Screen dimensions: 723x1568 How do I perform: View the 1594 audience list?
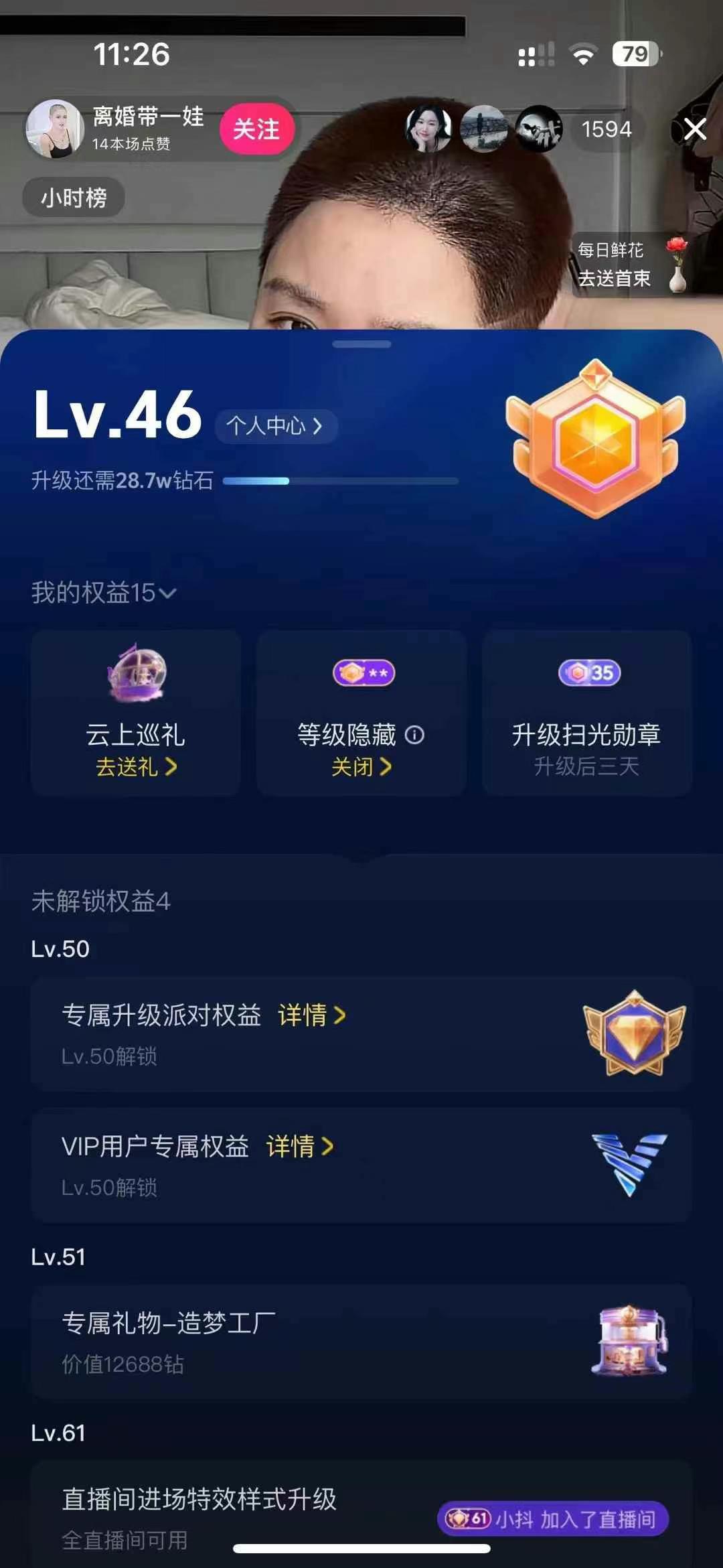click(x=606, y=129)
